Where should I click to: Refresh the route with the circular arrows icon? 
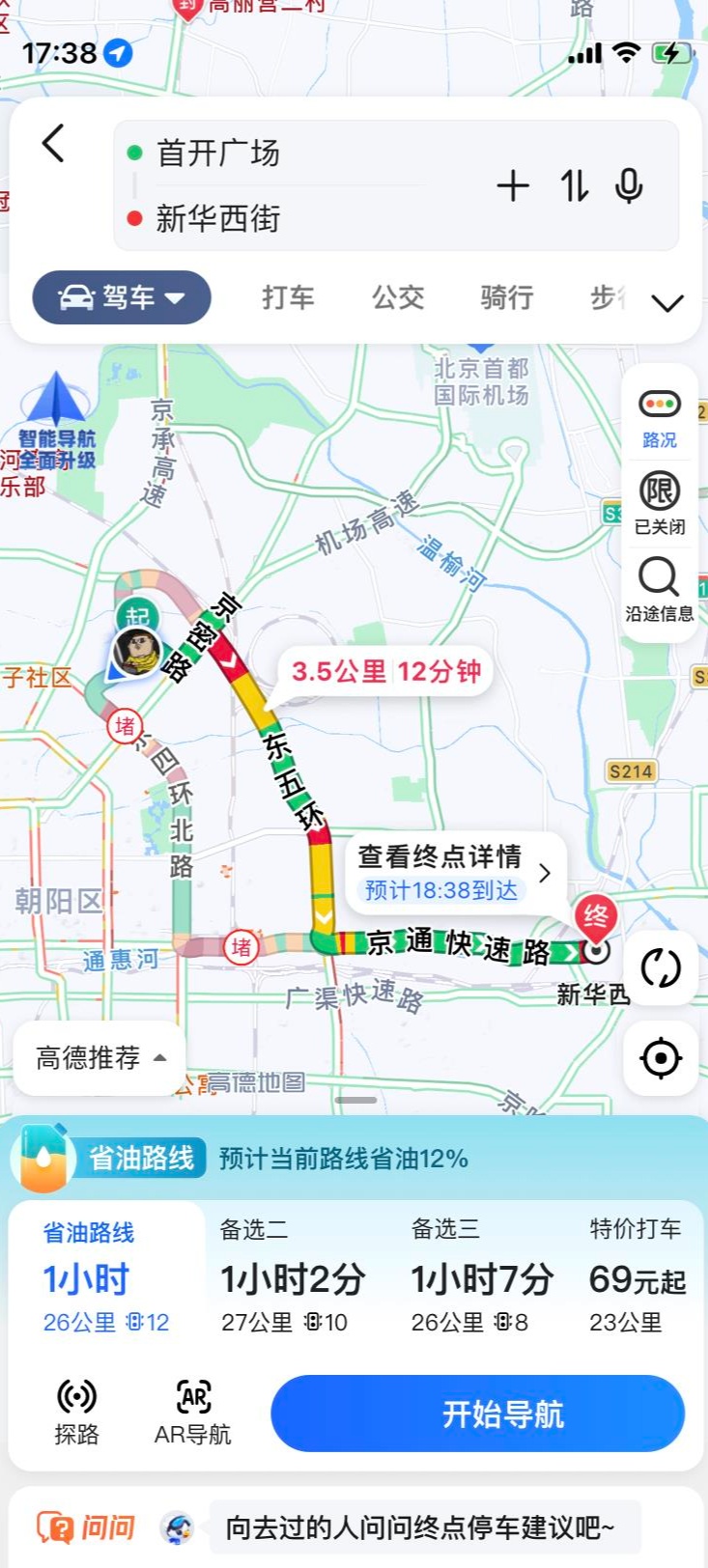[x=660, y=968]
